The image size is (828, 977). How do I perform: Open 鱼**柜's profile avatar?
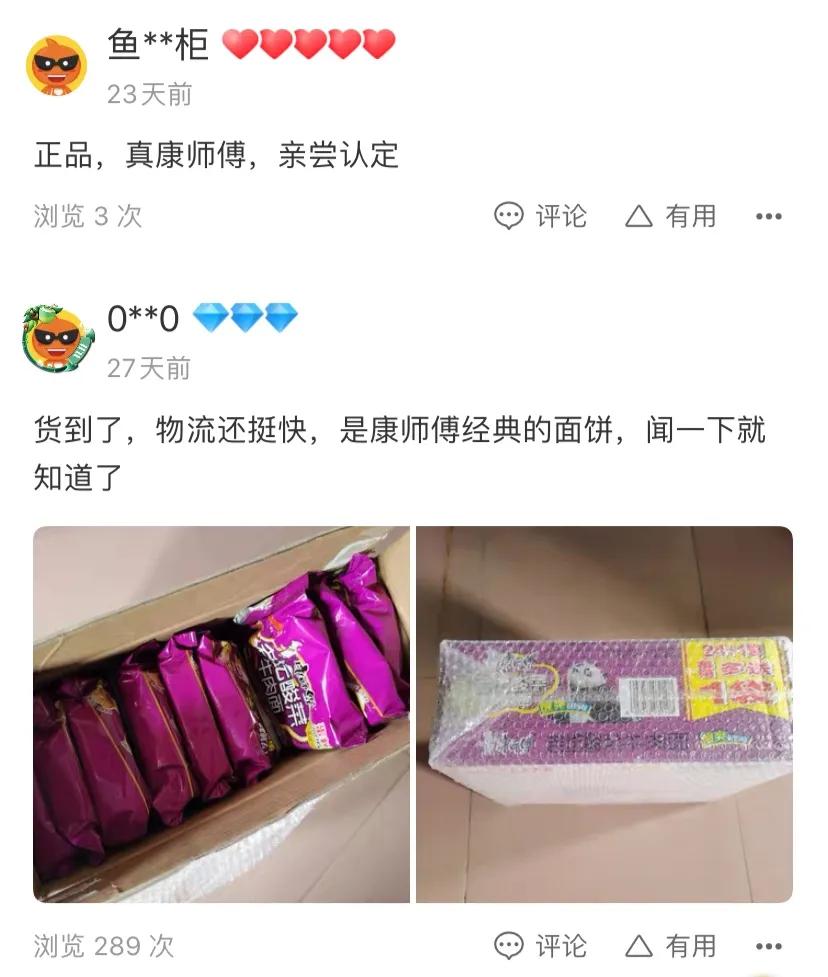56,66
